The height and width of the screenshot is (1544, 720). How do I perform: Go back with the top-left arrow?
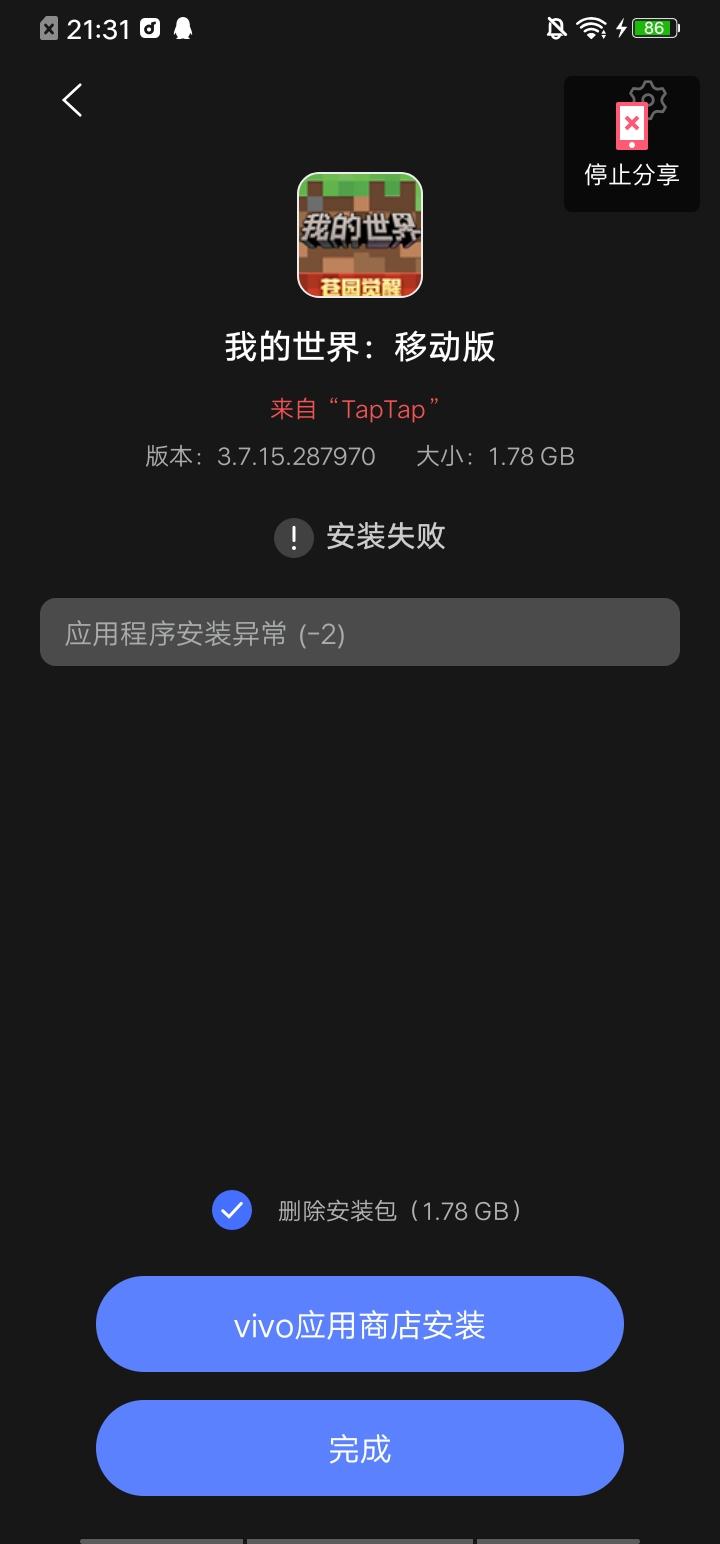click(72, 100)
